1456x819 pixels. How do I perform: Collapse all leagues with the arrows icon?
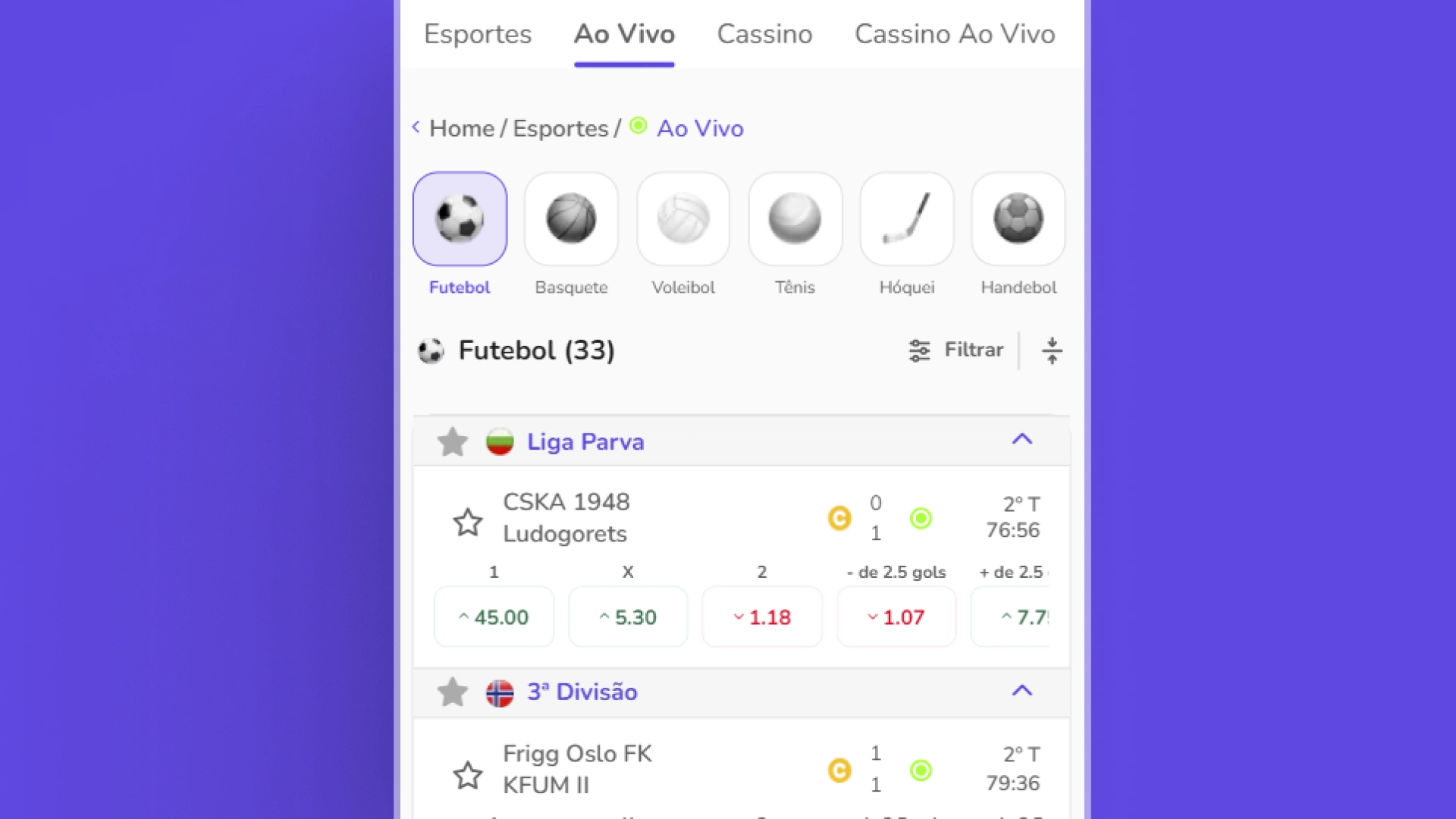coord(1051,350)
